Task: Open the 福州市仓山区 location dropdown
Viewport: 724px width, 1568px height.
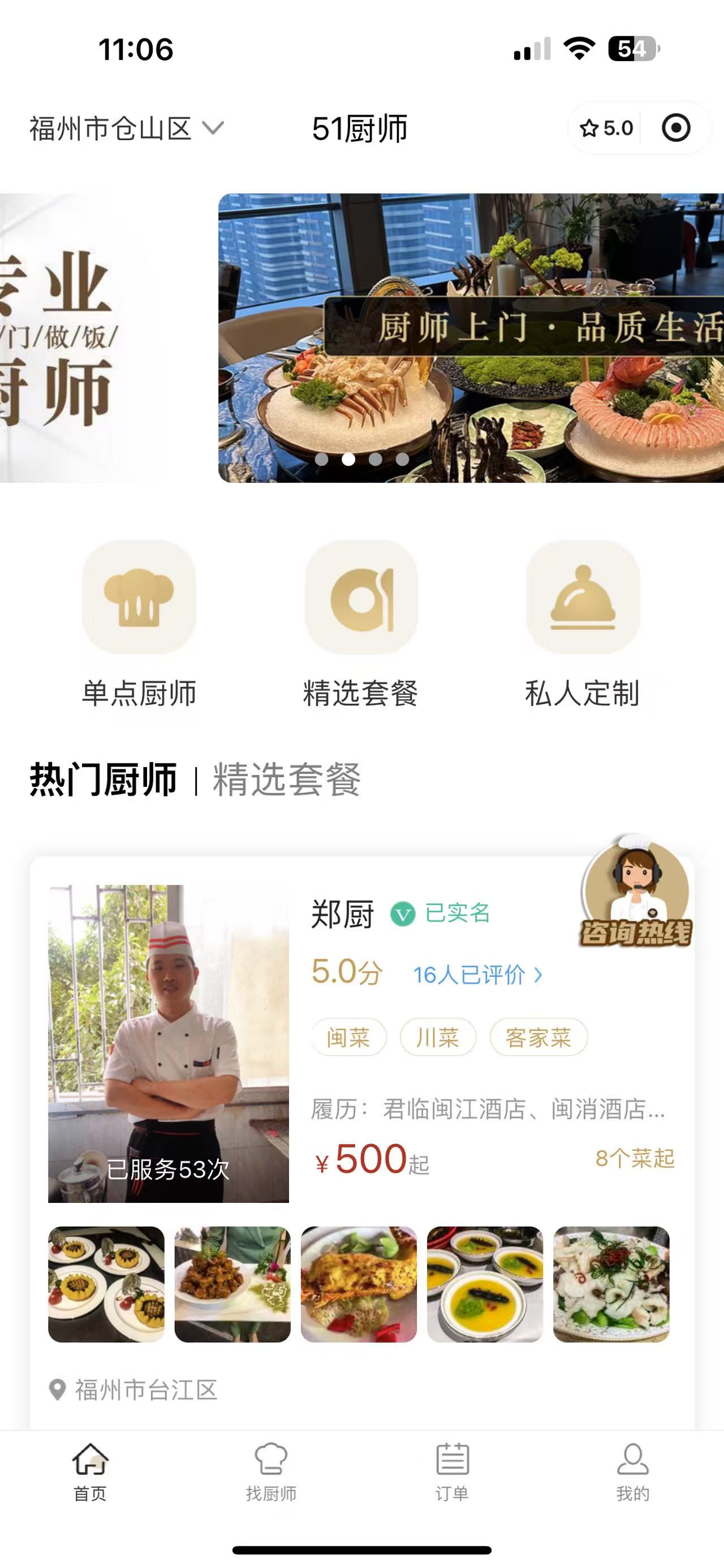Action: tap(126, 128)
